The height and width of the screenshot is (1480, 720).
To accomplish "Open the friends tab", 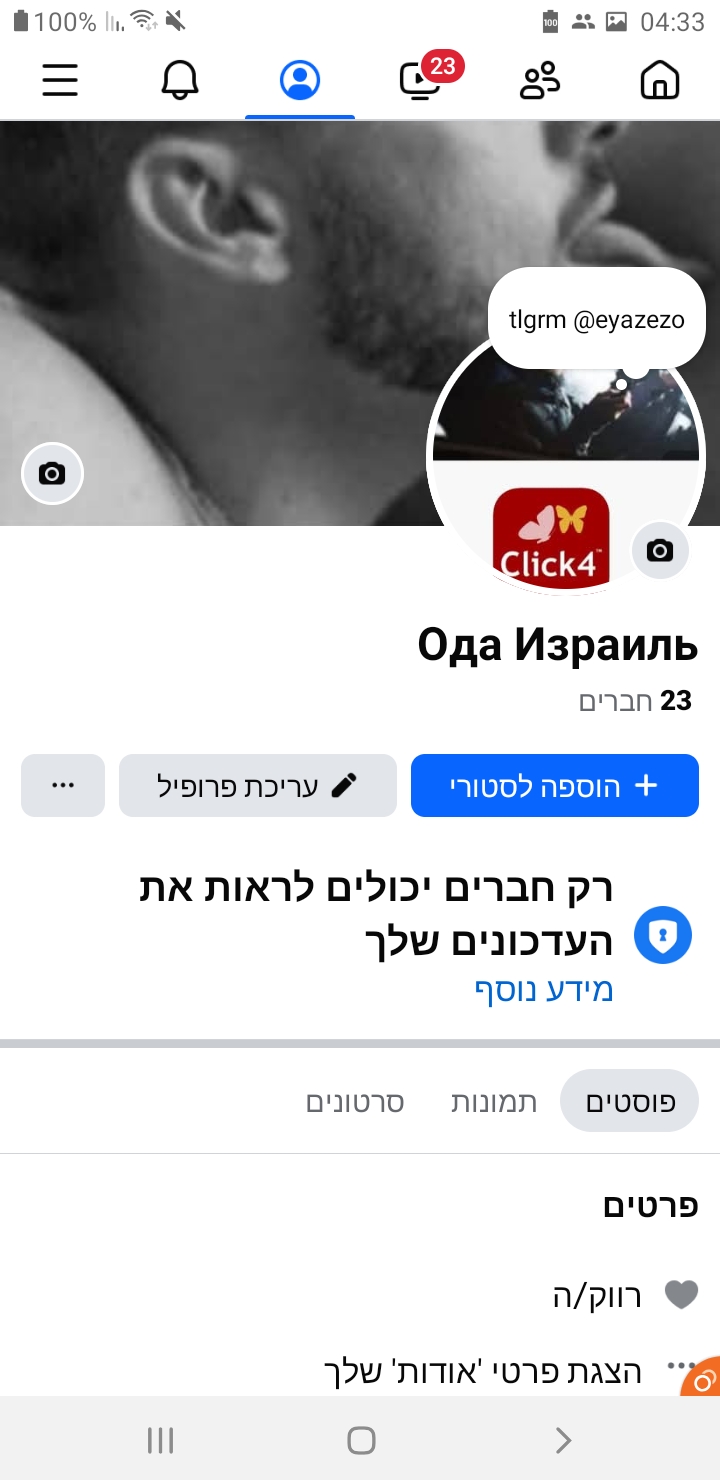I will [540, 80].
